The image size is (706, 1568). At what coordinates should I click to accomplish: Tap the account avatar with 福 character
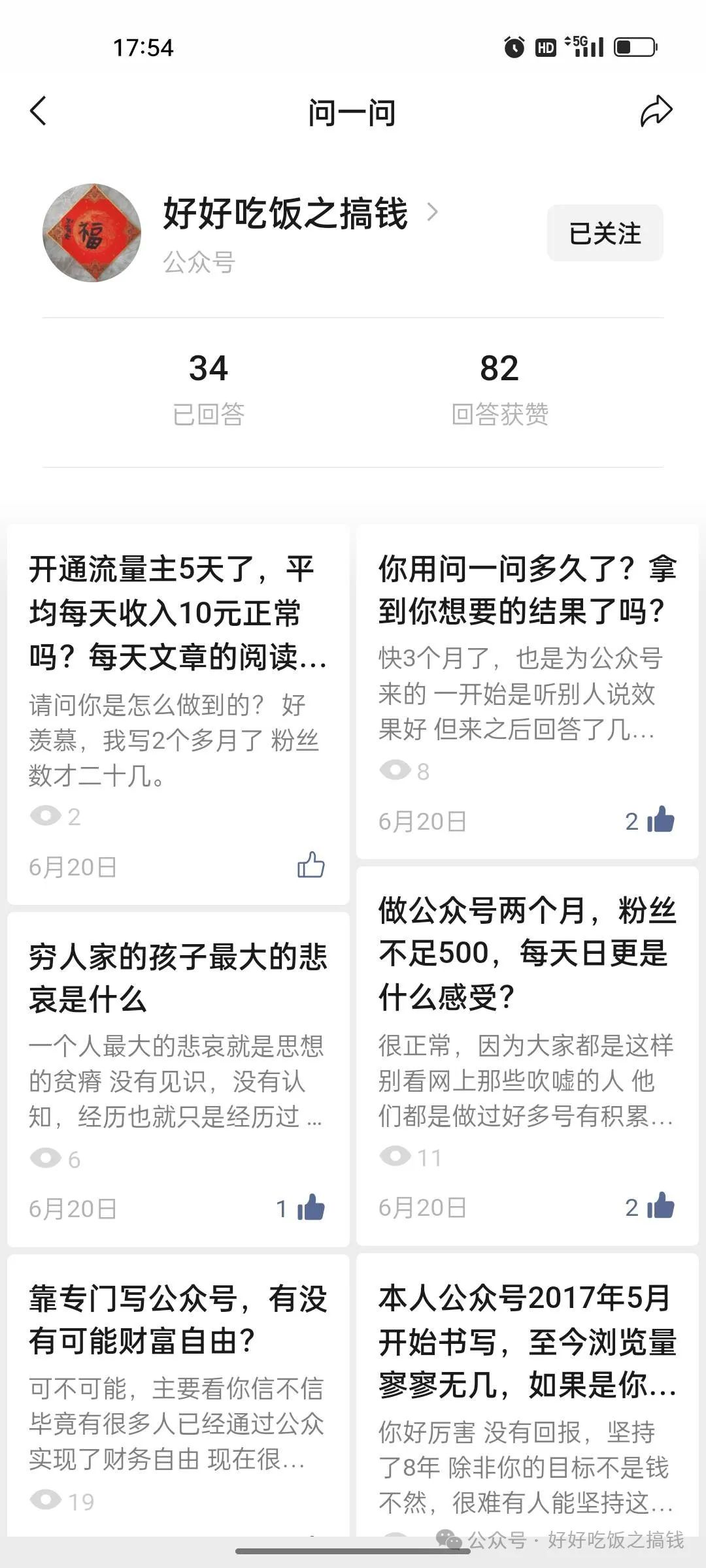95,232
